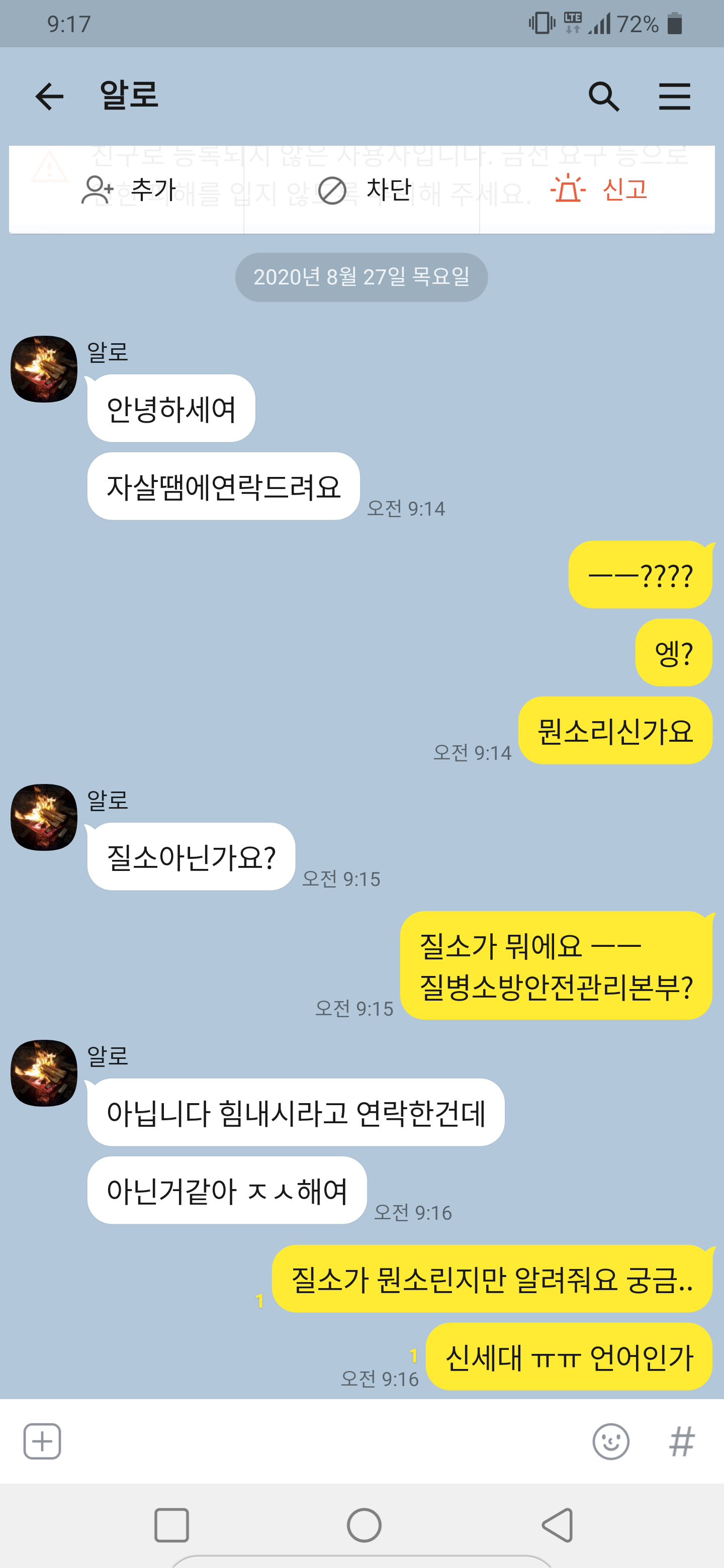
Task: Open the plus attachment menu
Action: pyautogui.click(x=42, y=1441)
